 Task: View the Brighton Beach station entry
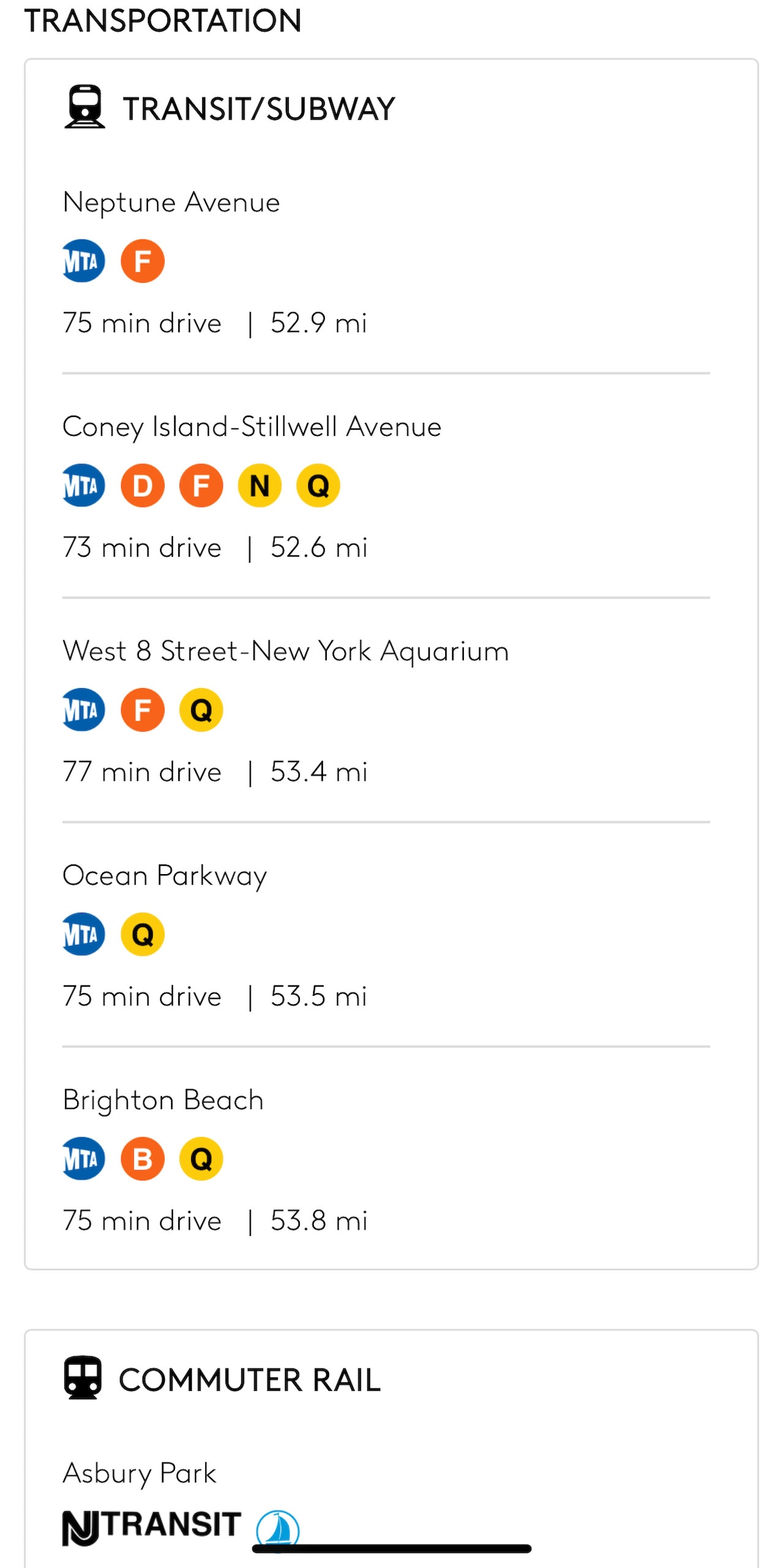click(x=386, y=1159)
